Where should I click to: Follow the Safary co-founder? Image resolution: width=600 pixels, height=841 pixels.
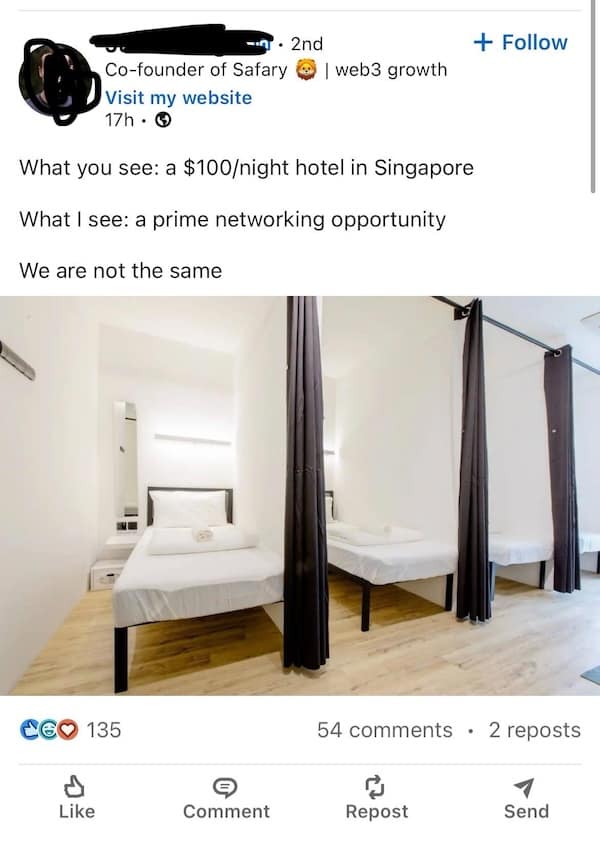[x=520, y=42]
